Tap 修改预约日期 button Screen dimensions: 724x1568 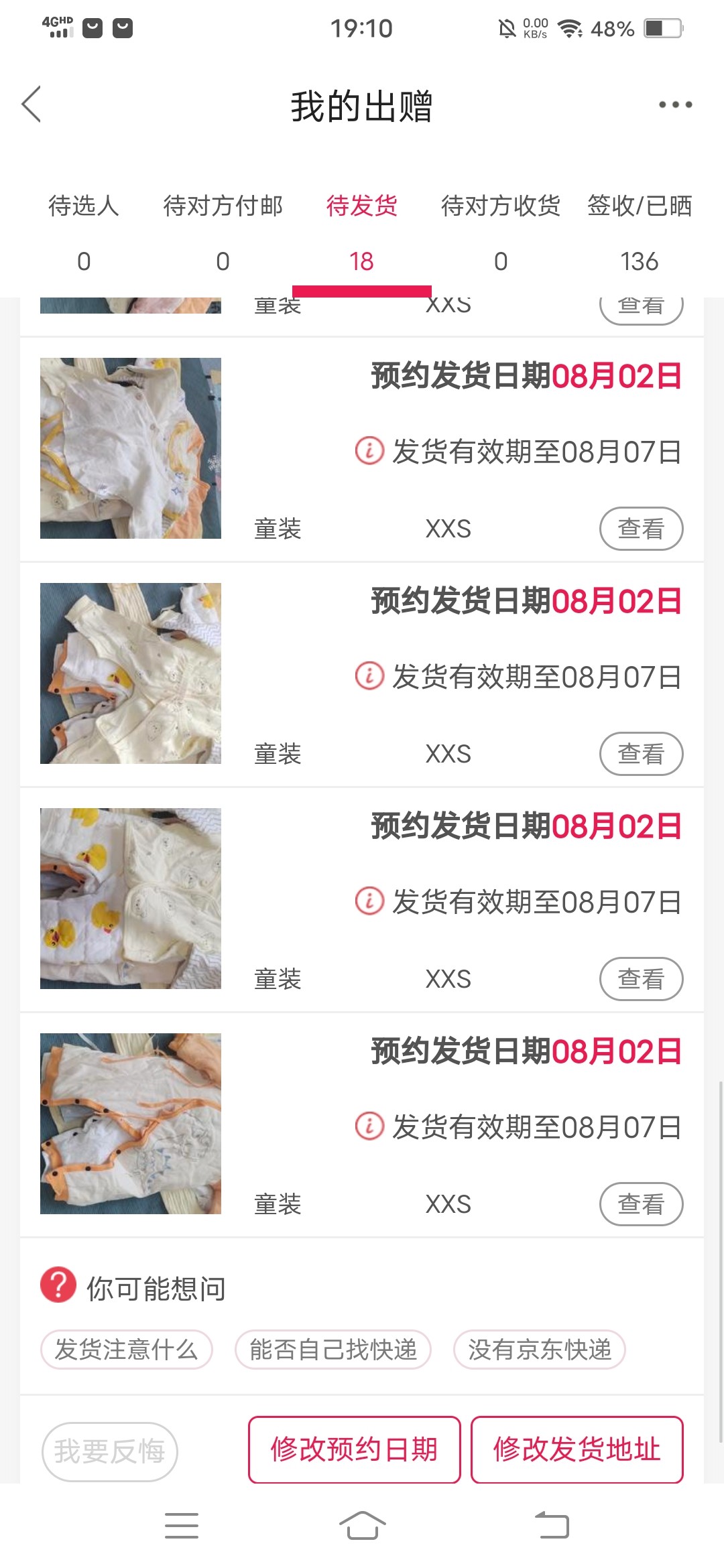tap(354, 1449)
